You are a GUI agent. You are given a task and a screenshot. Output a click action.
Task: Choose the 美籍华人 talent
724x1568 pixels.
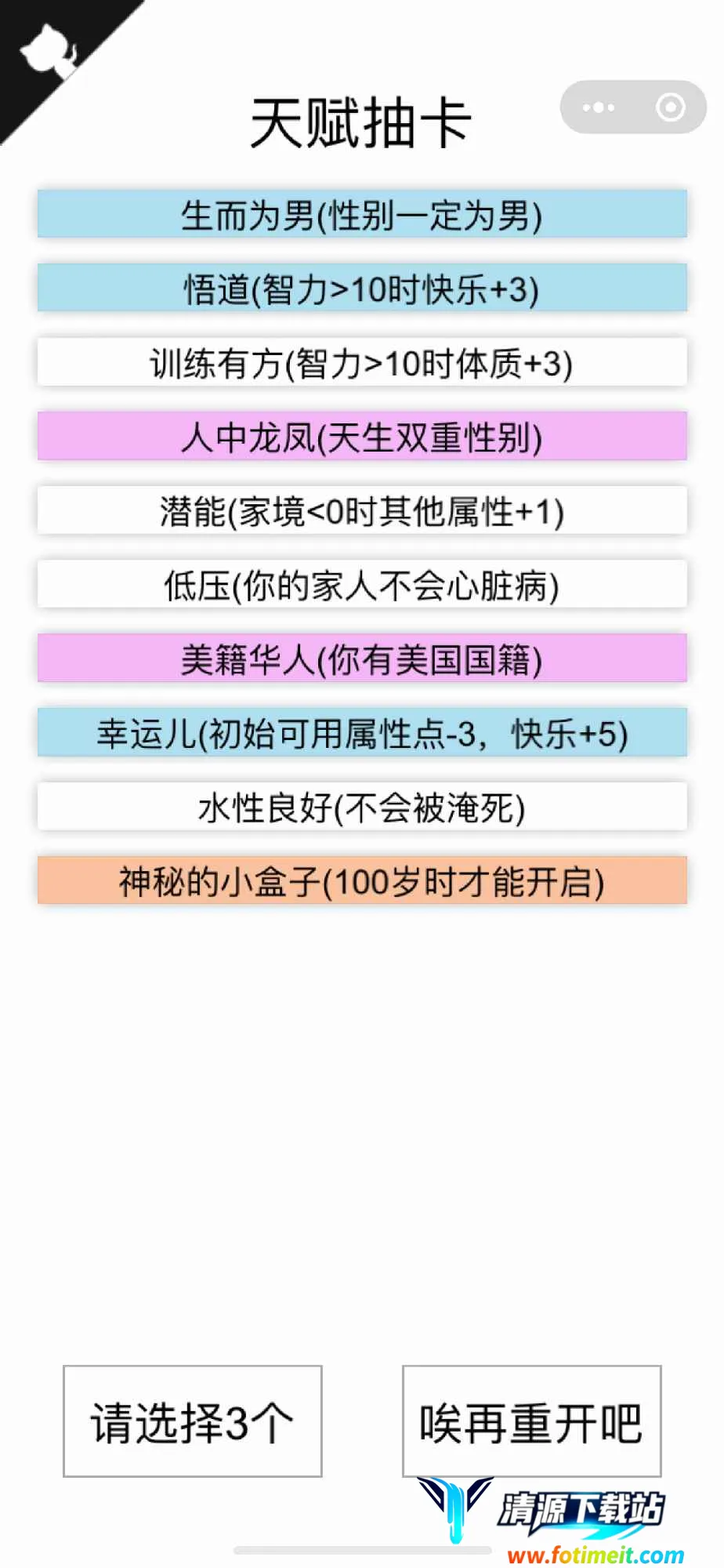point(362,659)
